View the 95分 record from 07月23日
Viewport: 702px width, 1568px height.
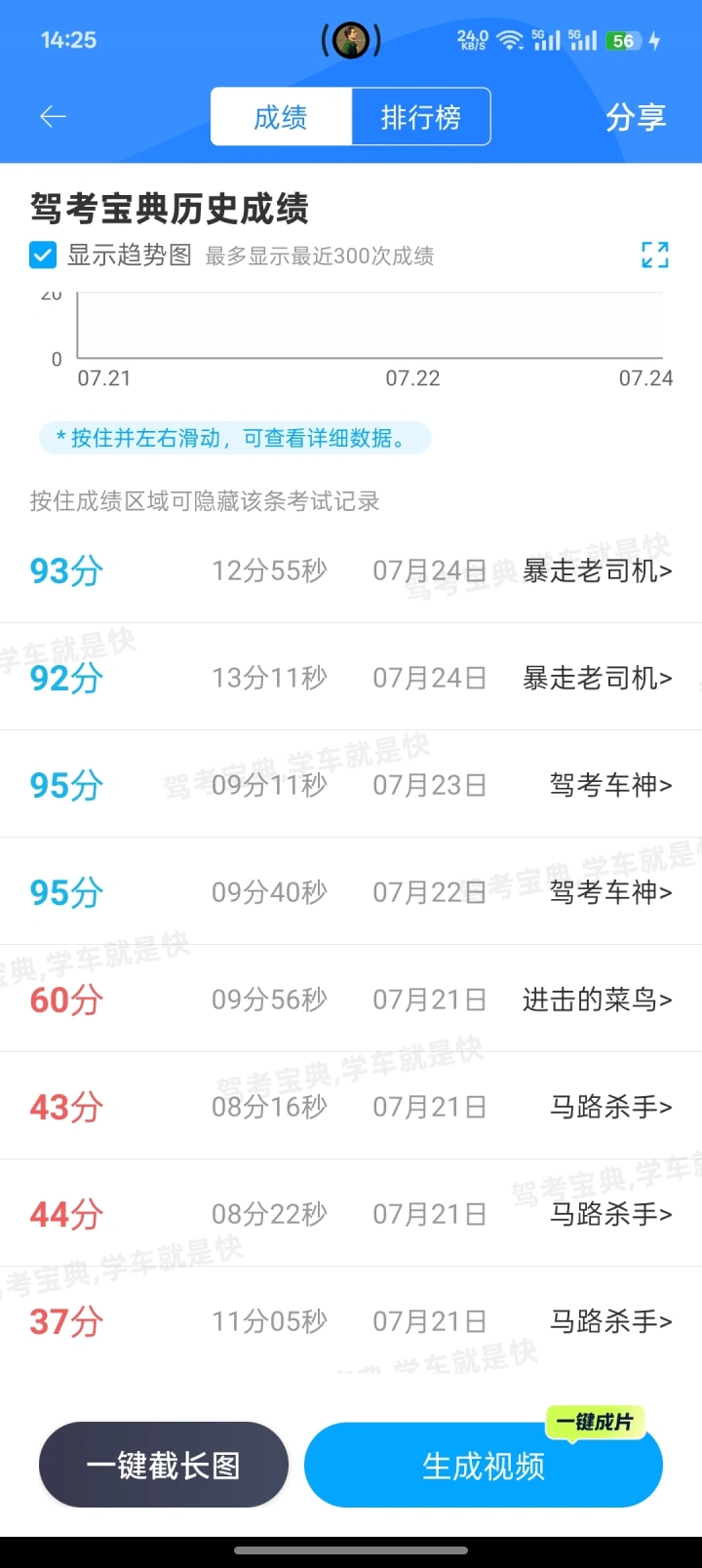[351, 785]
